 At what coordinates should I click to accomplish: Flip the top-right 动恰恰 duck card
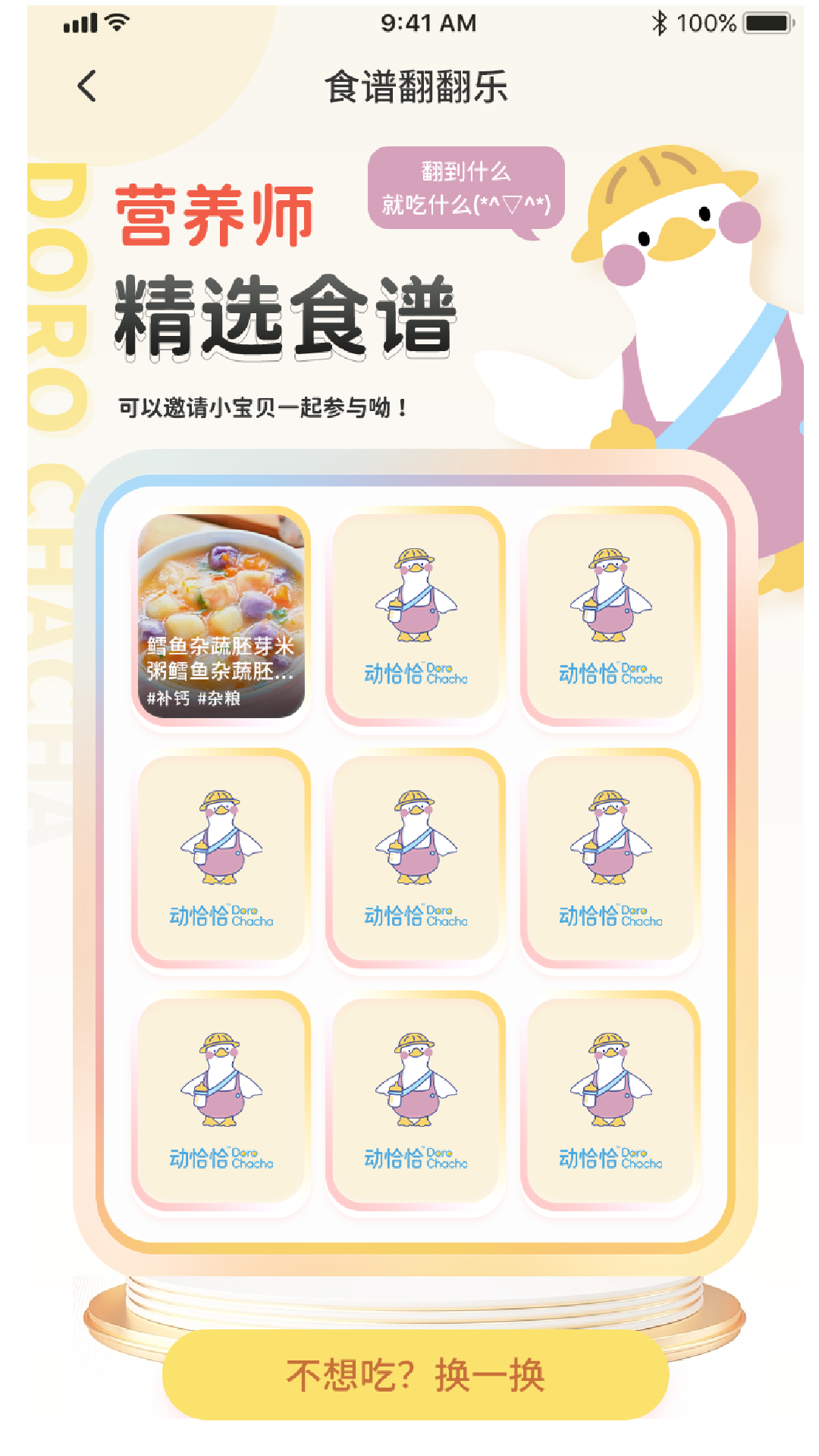point(610,616)
